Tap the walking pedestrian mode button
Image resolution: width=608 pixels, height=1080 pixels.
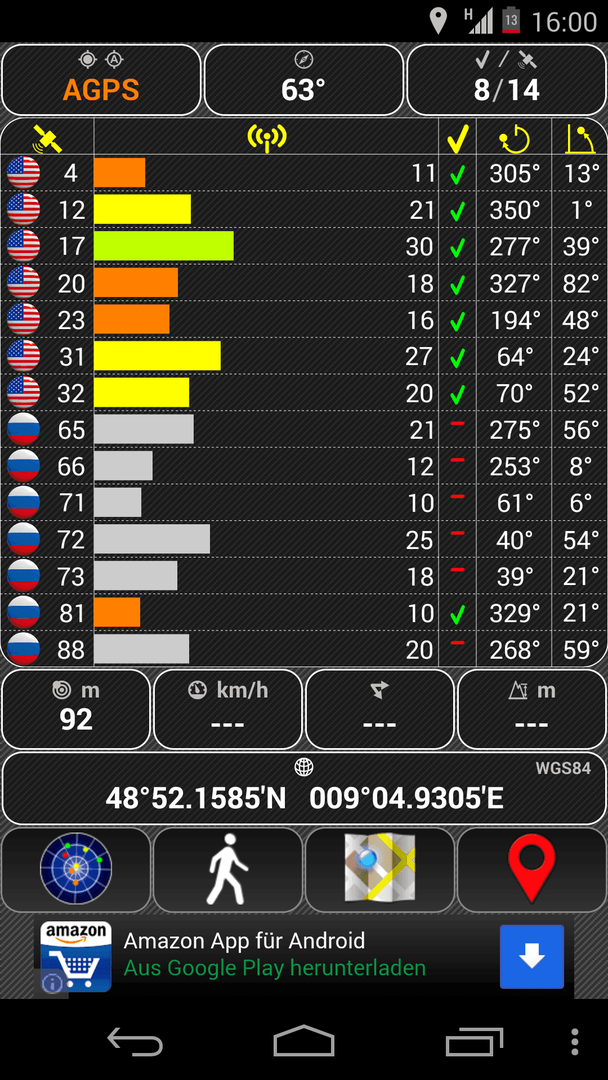tap(228, 870)
